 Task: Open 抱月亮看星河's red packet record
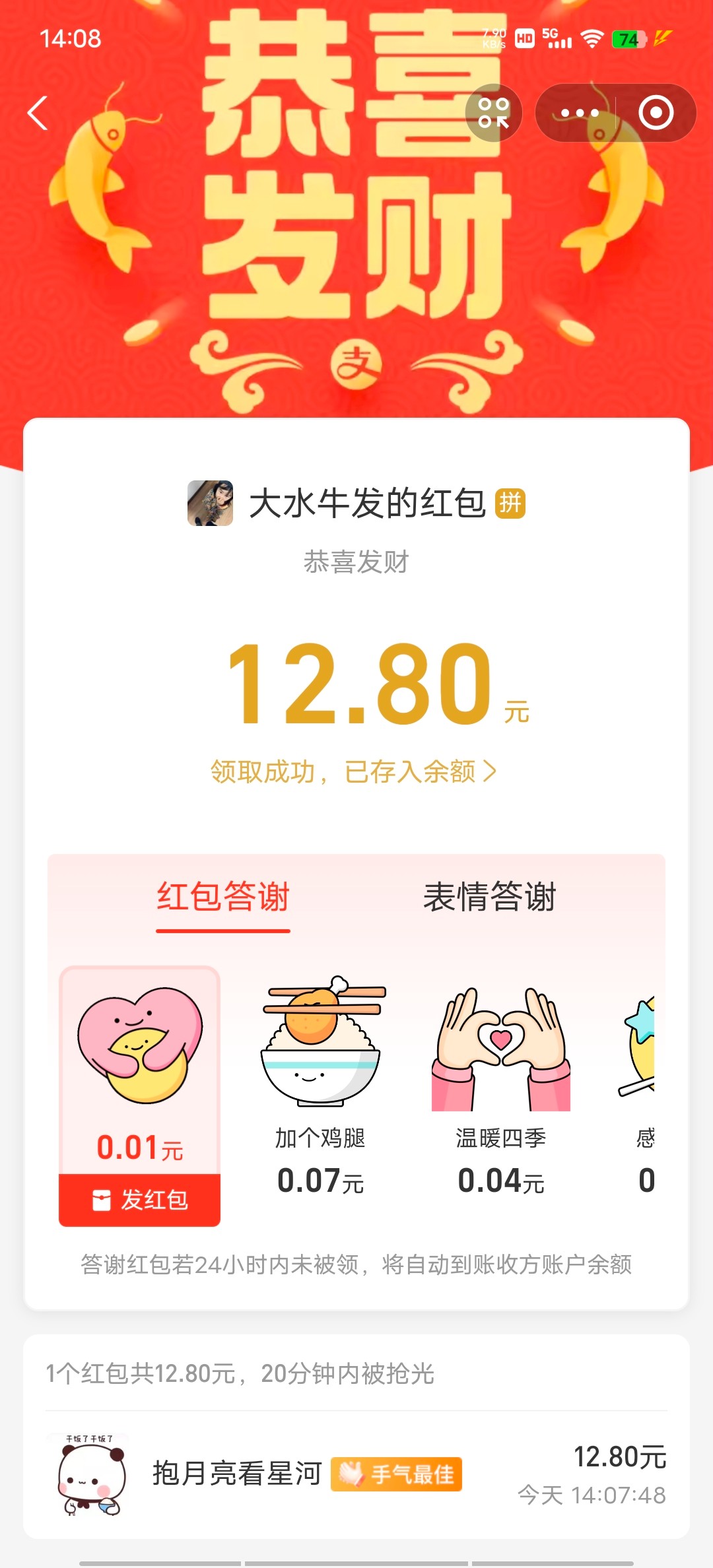click(356, 1473)
